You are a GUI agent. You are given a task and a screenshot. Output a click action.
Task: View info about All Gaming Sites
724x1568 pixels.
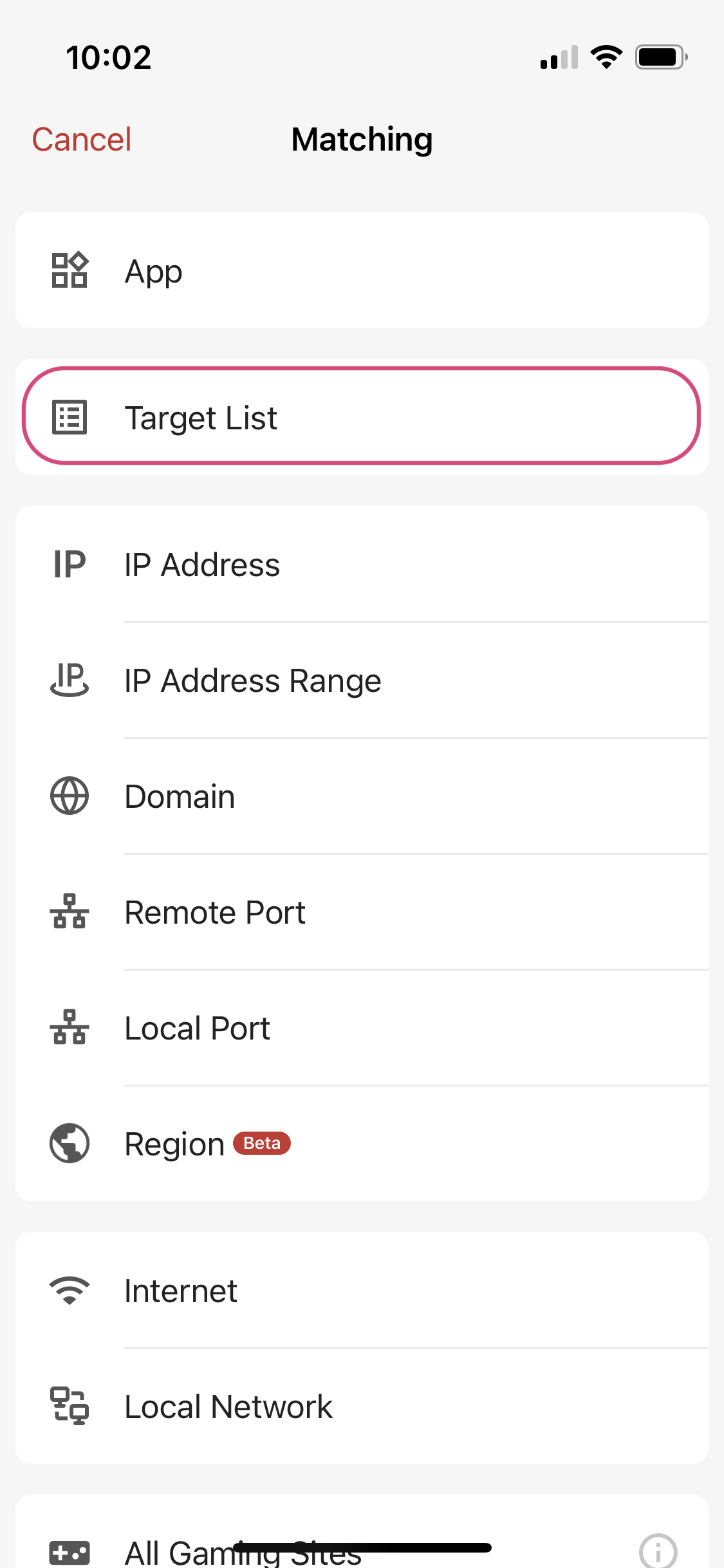pos(658,1551)
